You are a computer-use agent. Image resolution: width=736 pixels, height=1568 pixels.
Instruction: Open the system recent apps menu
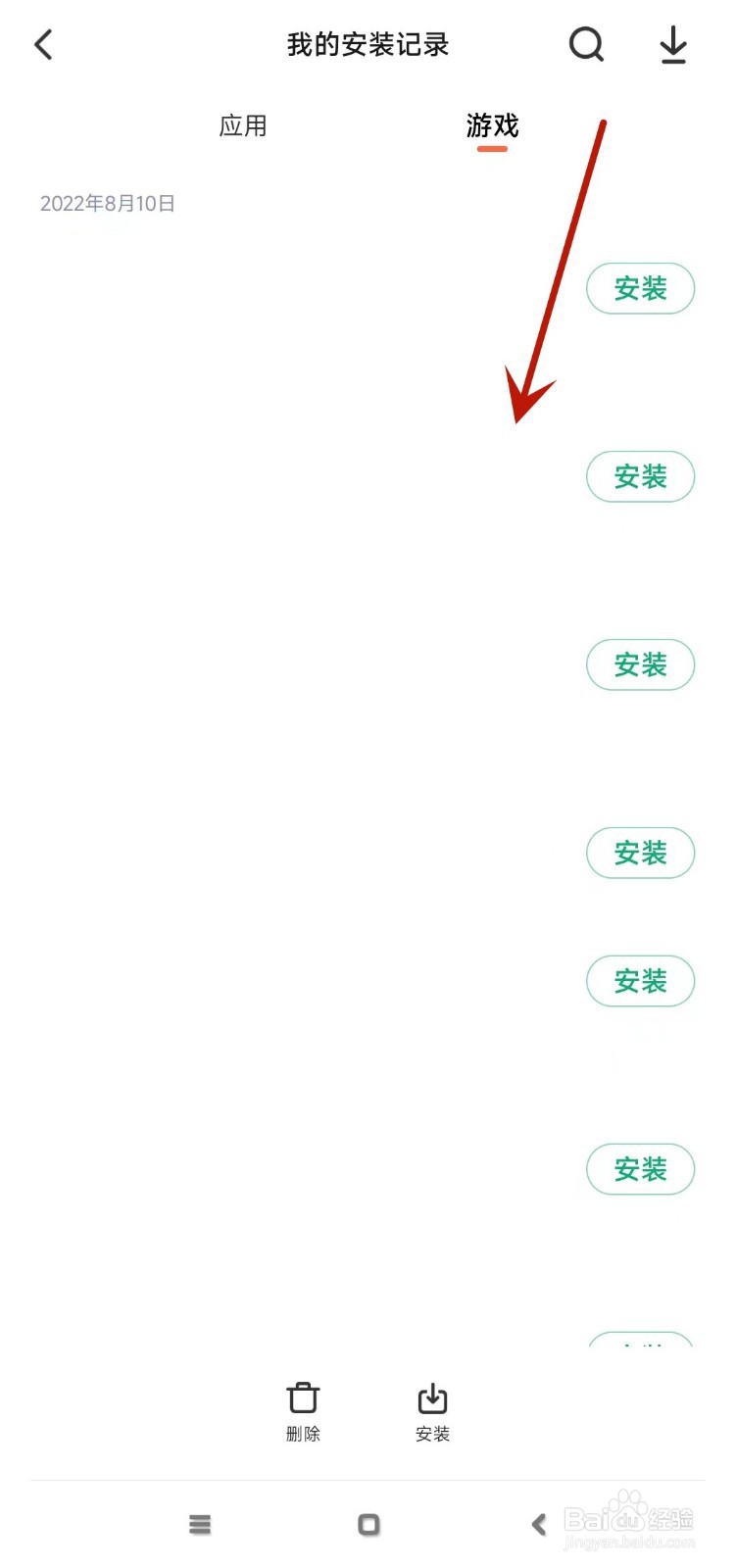(200, 1524)
